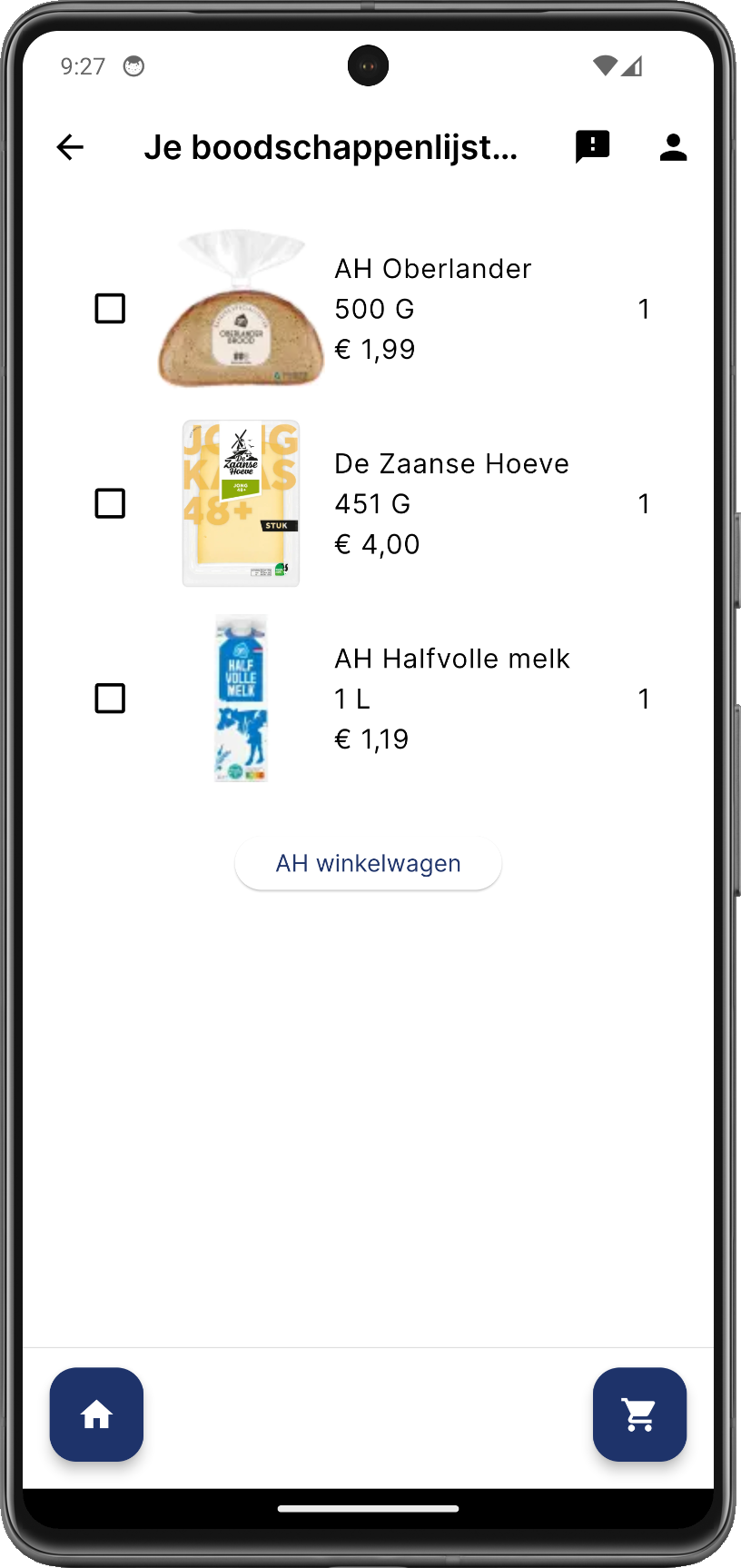Open the AH winkelwagen button
The width and height of the screenshot is (741, 1568).
[368, 863]
